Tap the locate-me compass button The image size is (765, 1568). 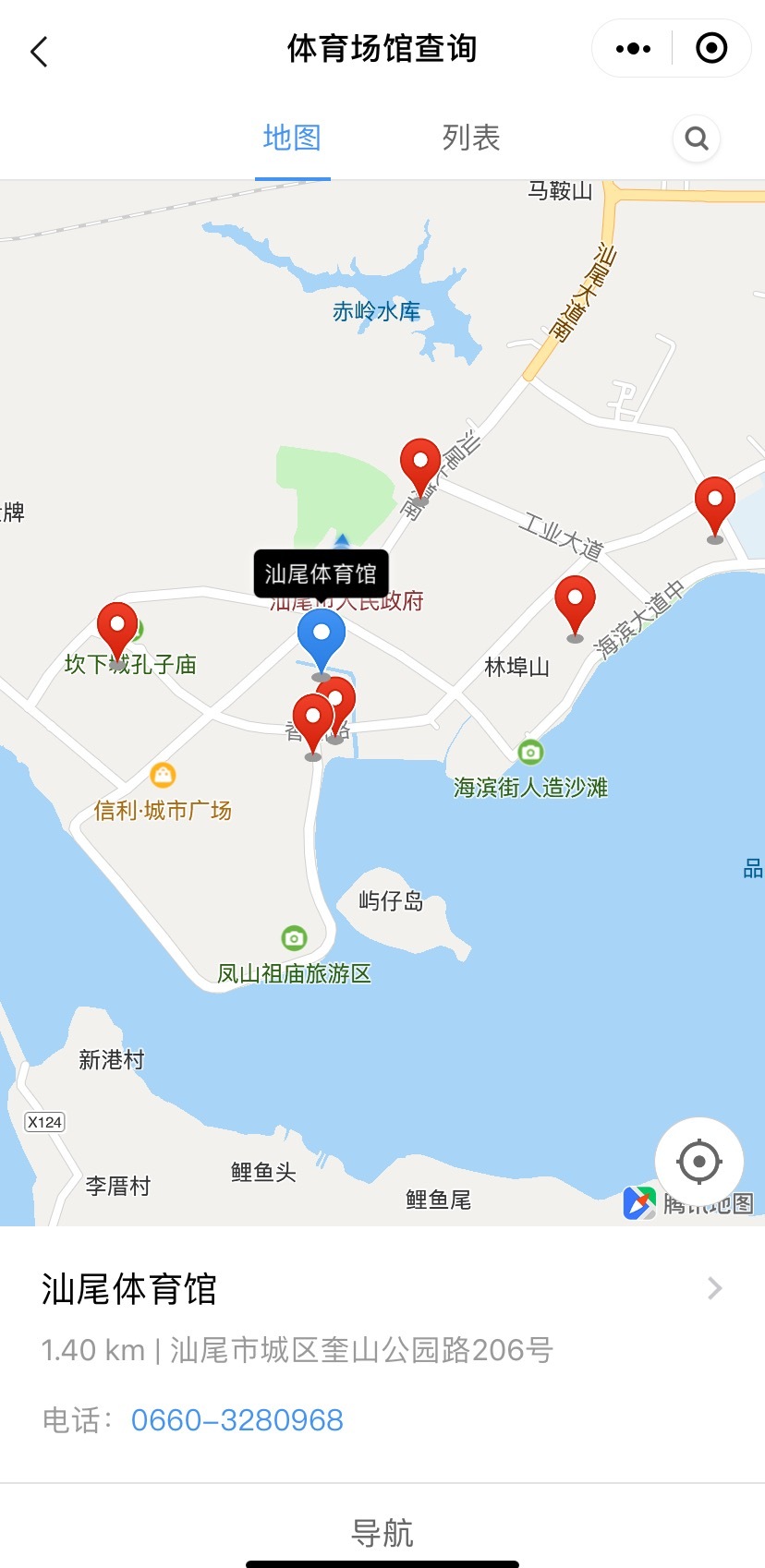click(699, 1163)
